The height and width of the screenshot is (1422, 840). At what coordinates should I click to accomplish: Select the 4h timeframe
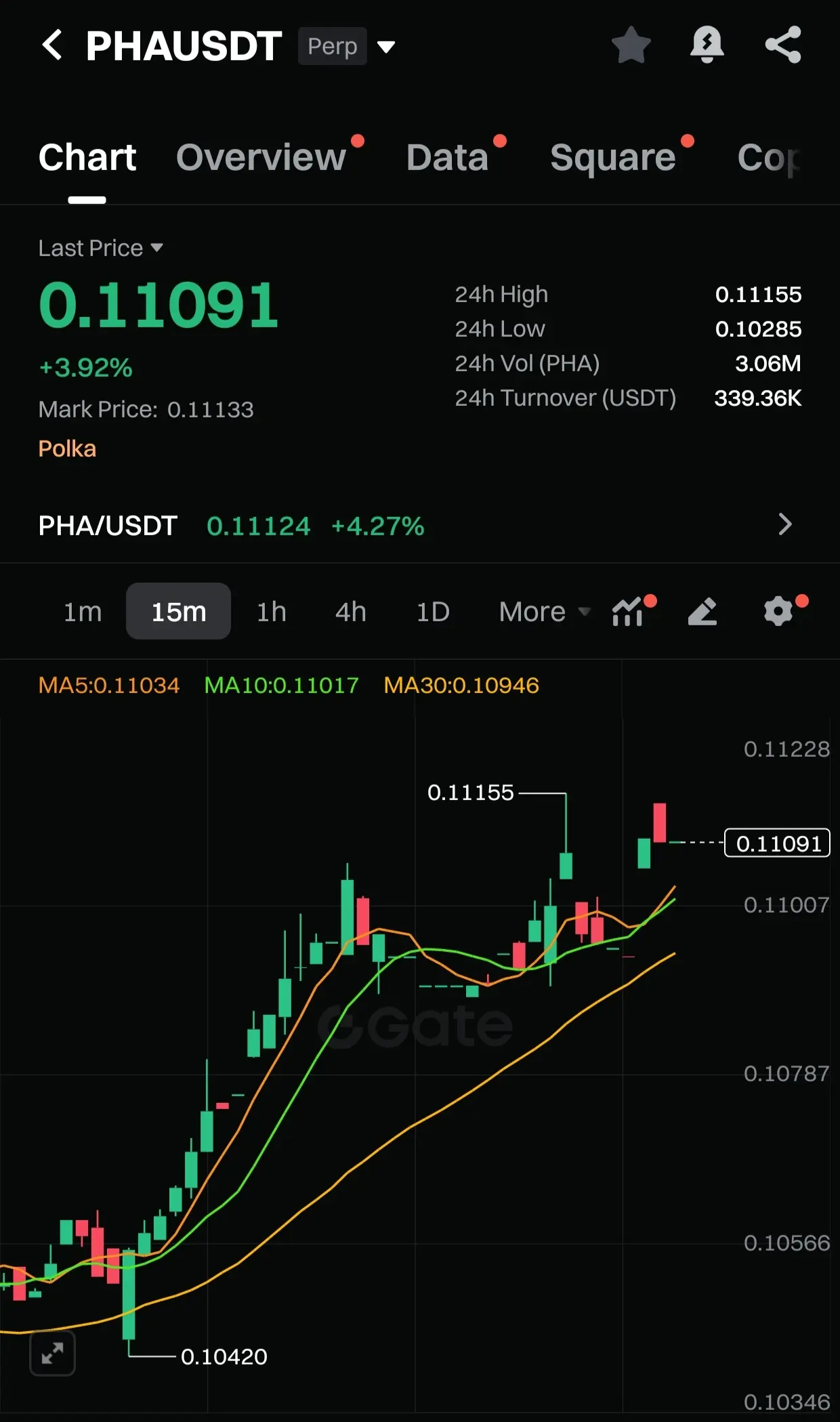350,612
